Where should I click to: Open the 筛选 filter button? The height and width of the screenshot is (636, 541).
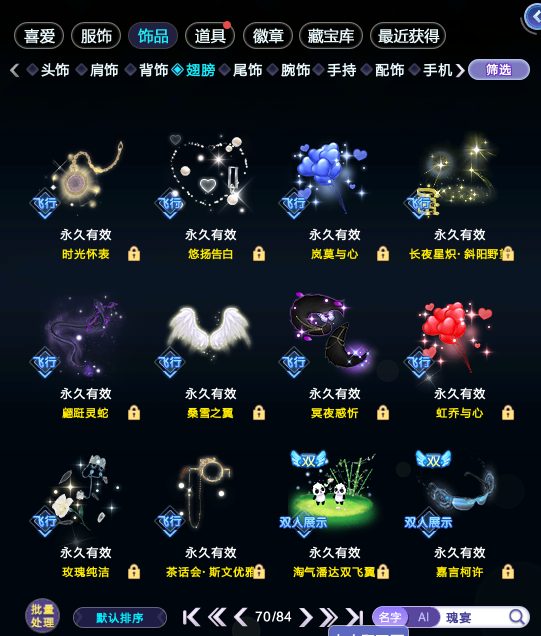pos(499,70)
